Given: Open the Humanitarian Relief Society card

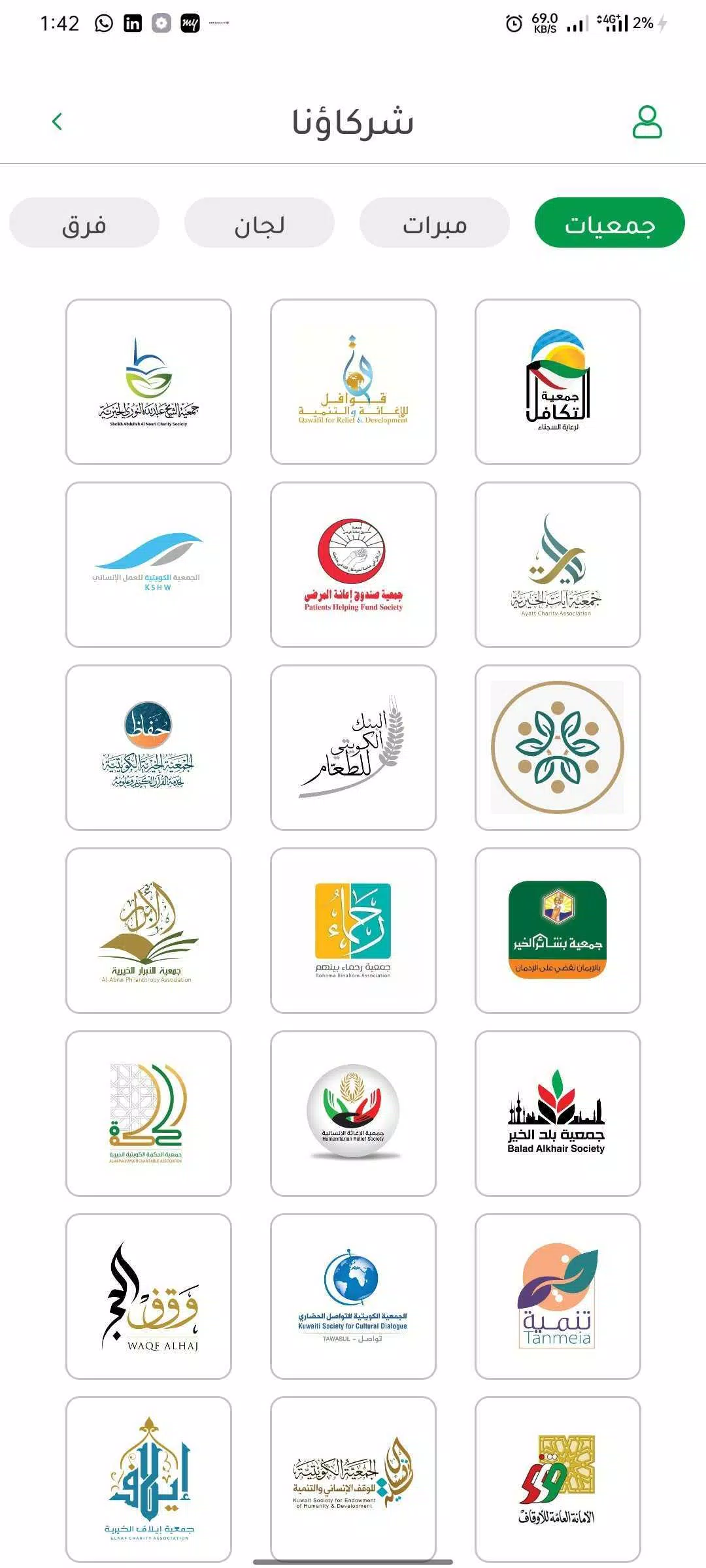Looking at the screenshot, I should 353,1114.
